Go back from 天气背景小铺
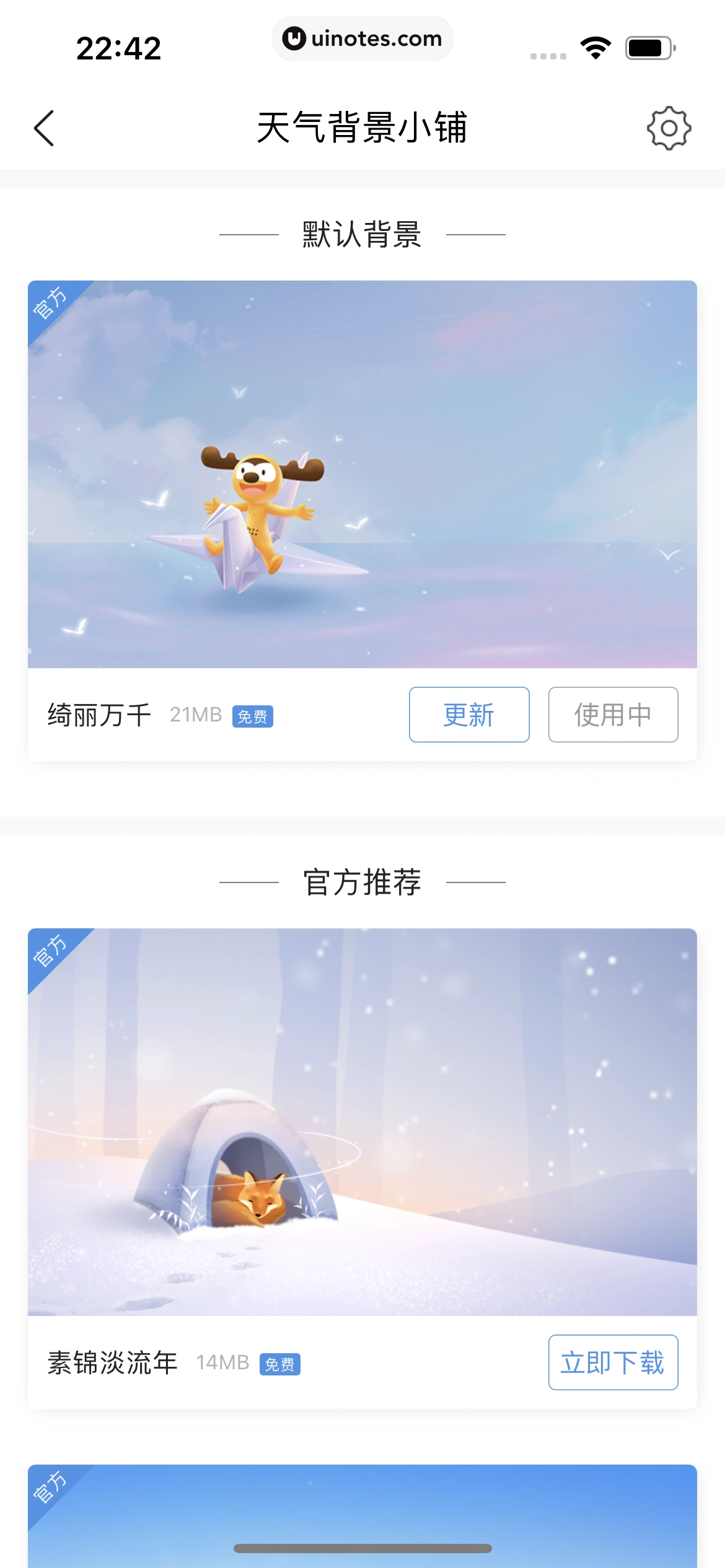The height and width of the screenshot is (1568, 725). (x=44, y=128)
